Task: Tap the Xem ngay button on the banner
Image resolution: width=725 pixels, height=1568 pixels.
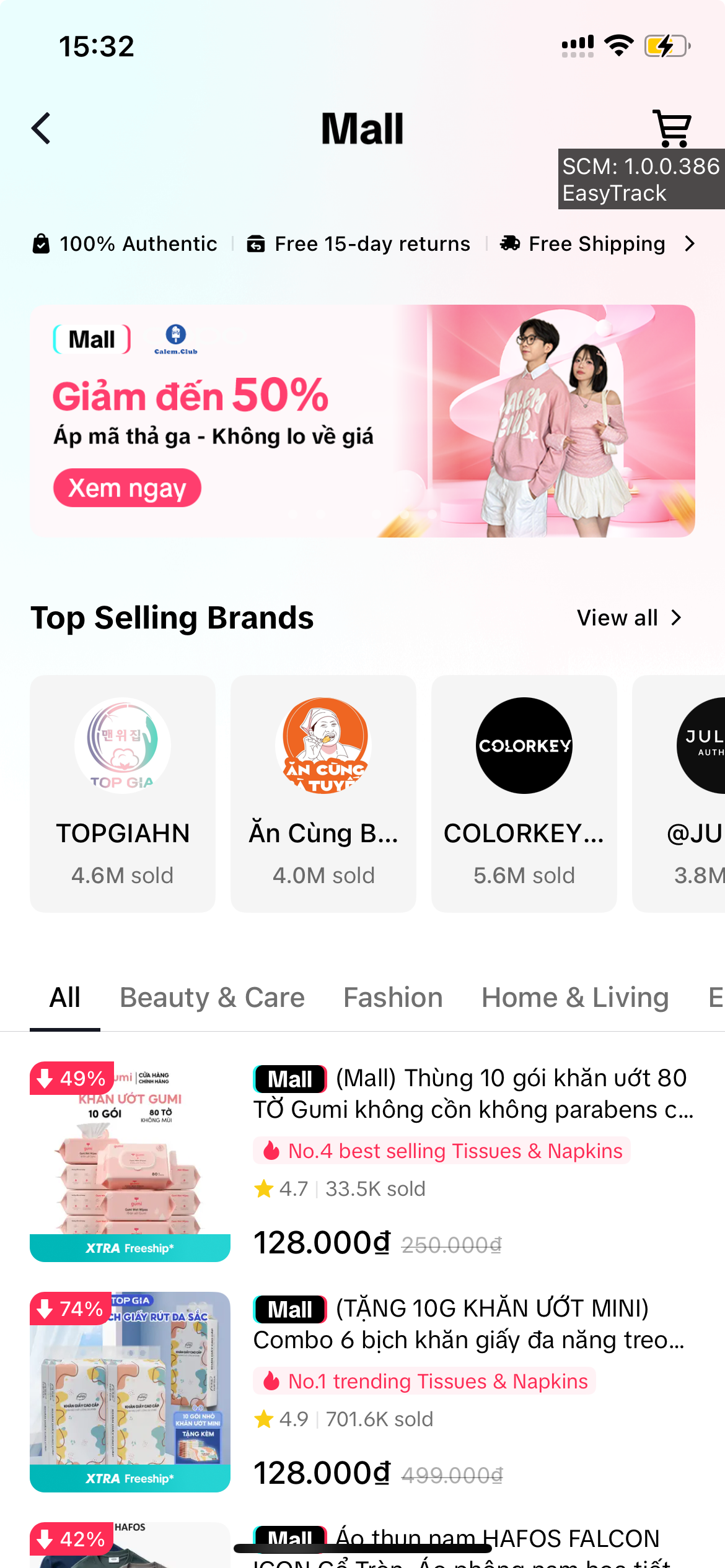Action: [127, 488]
